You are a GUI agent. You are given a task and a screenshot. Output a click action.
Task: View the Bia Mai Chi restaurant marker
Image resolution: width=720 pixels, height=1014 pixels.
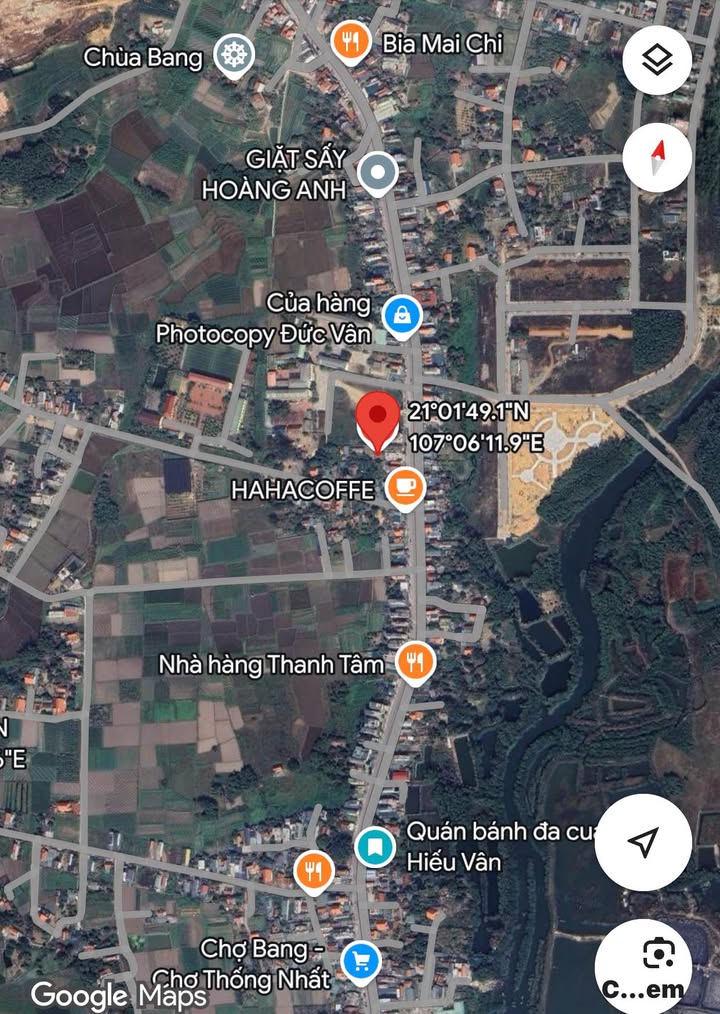[x=350, y=42]
